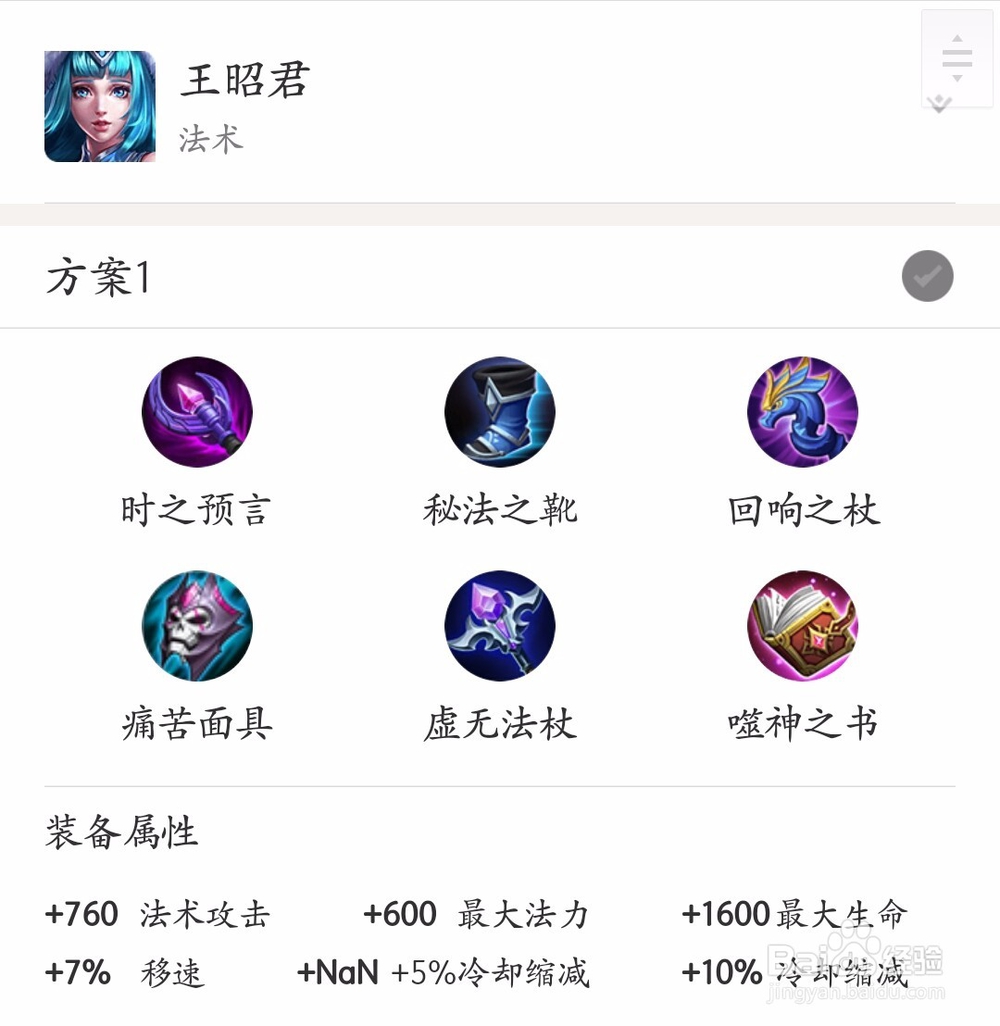Open the 虚无法杖 staff icon
Image resolution: width=1000 pixels, height=1026 pixels.
pos(500,627)
